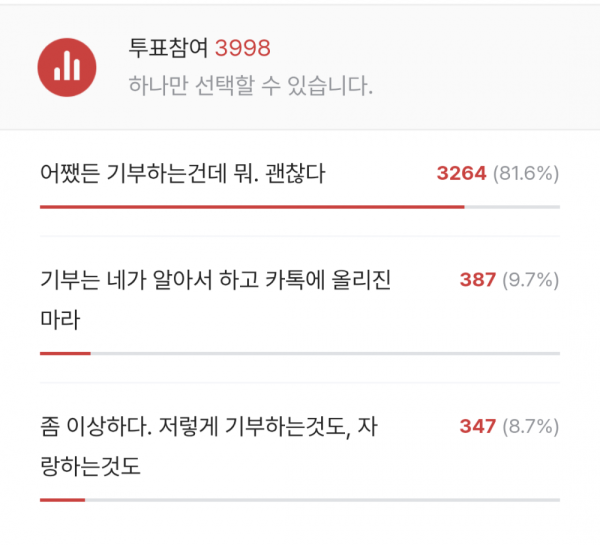Select the "카톡에 올리진 마라" poll option

(213, 299)
